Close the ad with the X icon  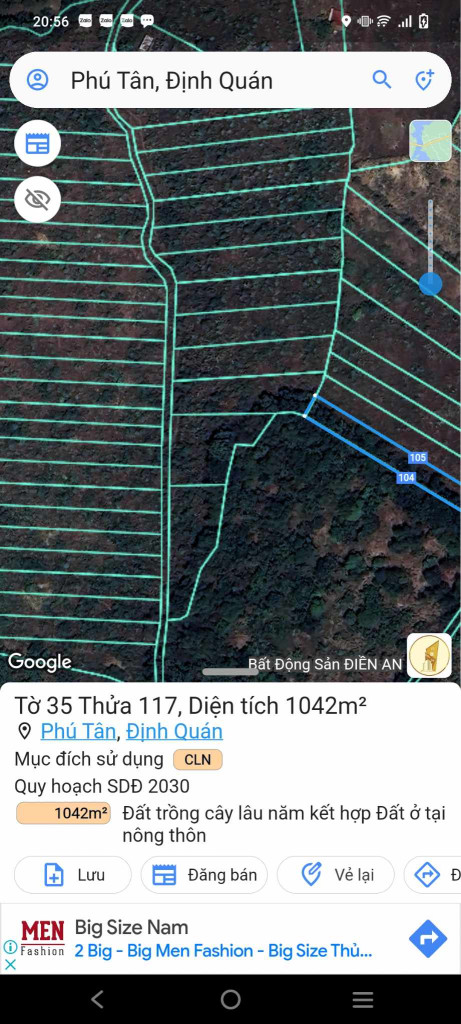[x=10, y=964]
